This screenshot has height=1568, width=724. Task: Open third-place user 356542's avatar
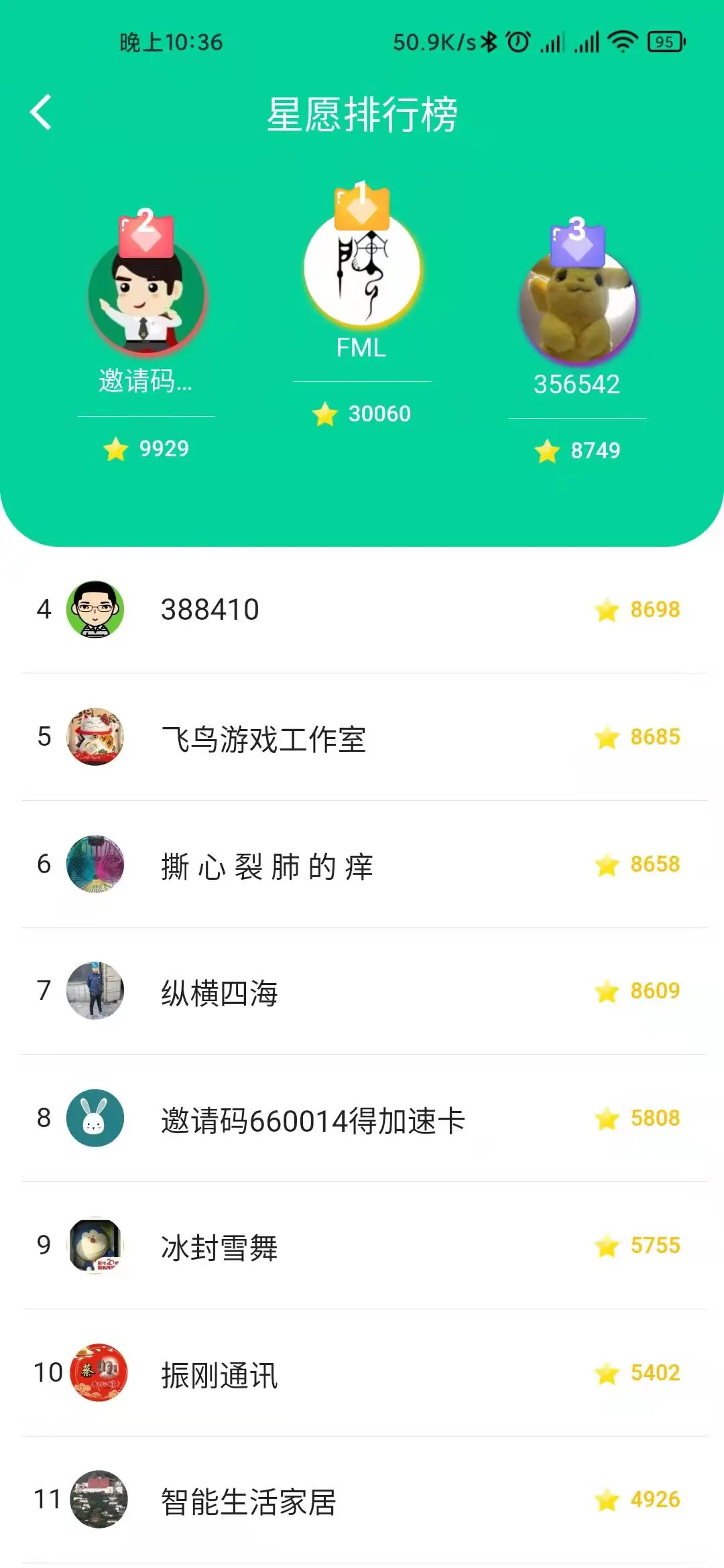577,305
